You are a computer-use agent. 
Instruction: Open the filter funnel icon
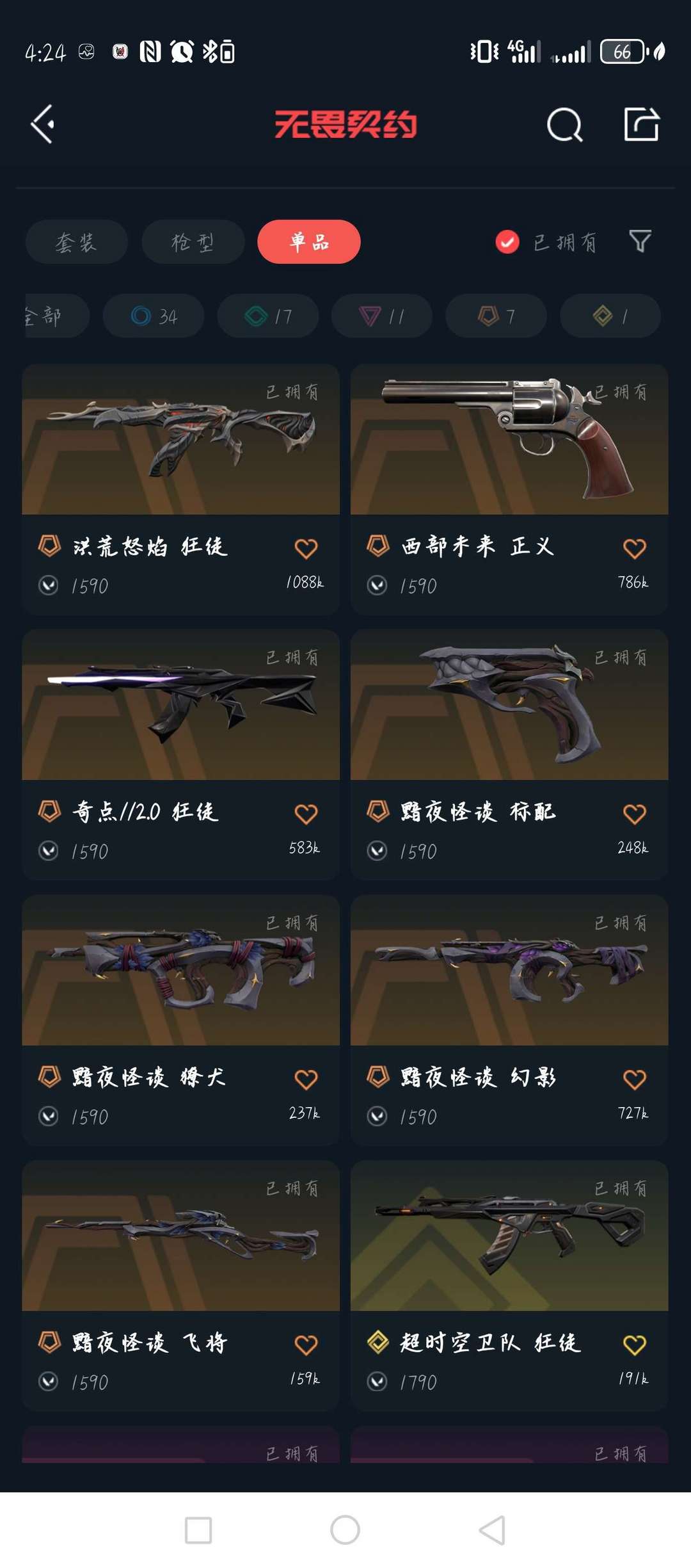(x=640, y=241)
